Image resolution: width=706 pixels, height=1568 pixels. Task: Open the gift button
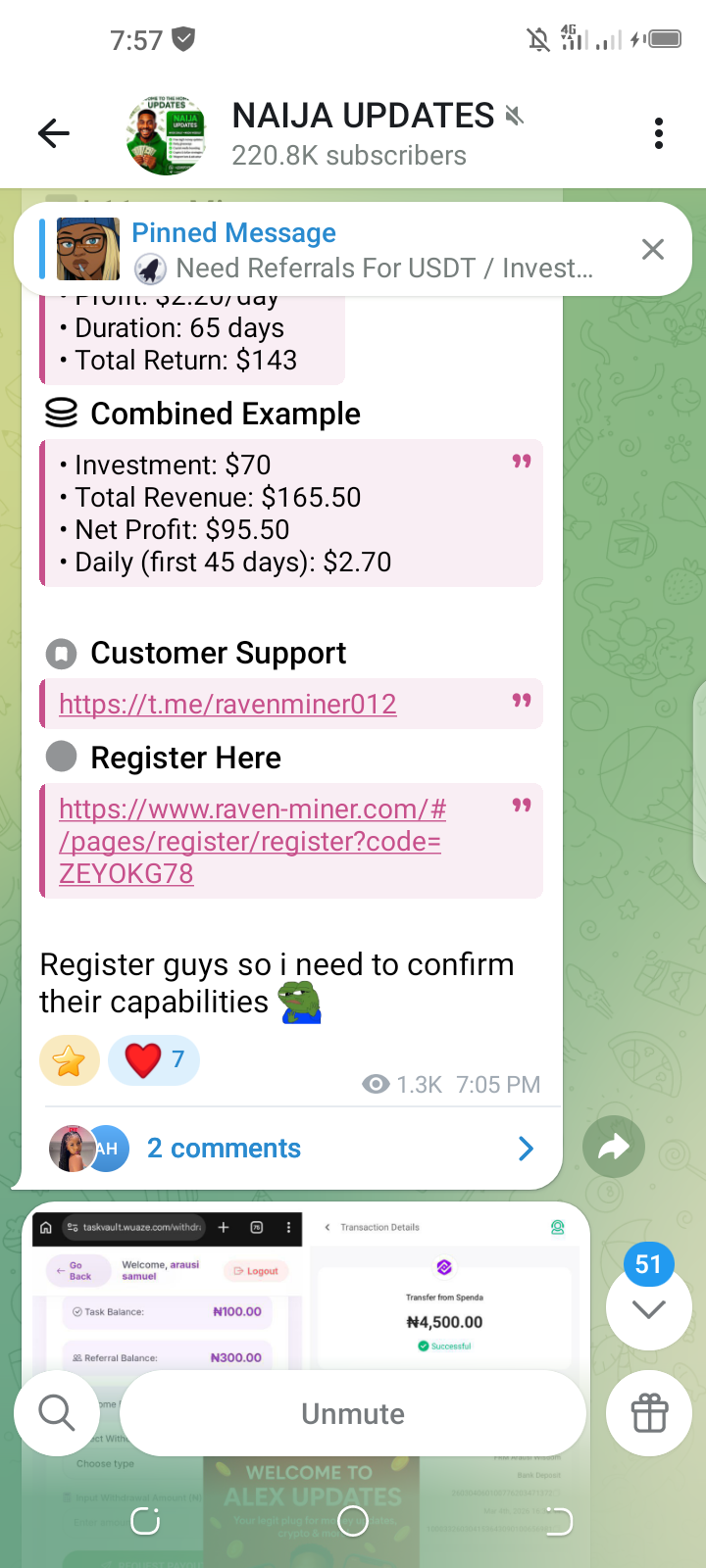click(x=649, y=1413)
